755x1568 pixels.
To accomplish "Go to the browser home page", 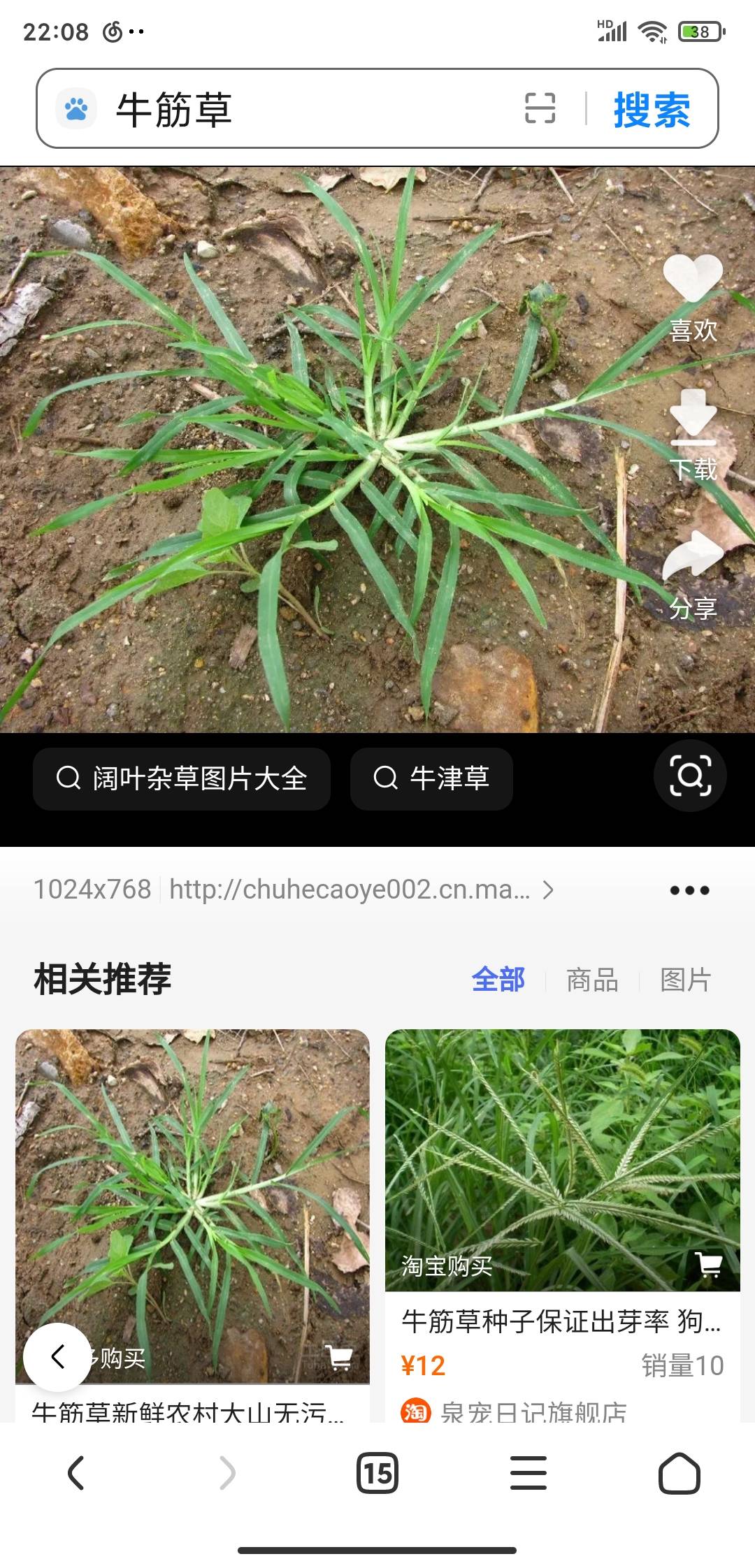I will [x=679, y=1473].
